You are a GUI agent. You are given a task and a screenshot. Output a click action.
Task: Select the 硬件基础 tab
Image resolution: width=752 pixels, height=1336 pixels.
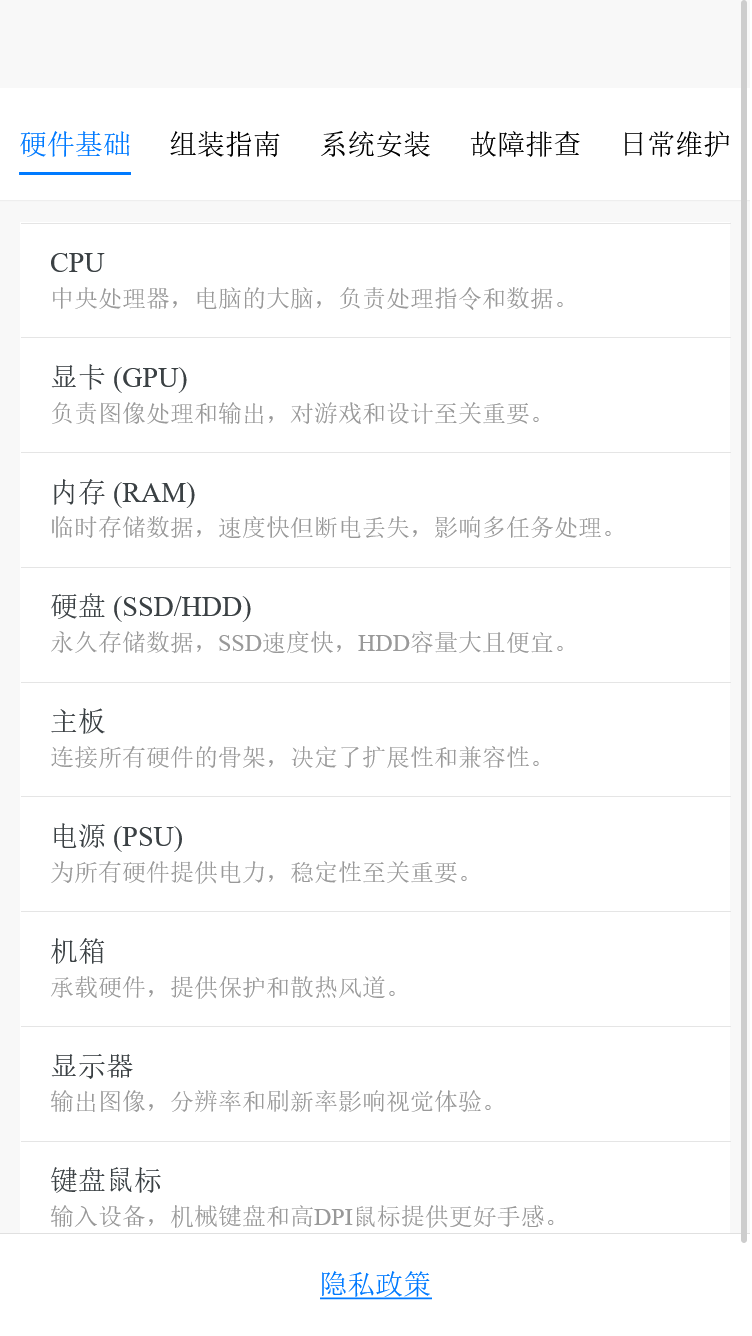tap(74, 145)
